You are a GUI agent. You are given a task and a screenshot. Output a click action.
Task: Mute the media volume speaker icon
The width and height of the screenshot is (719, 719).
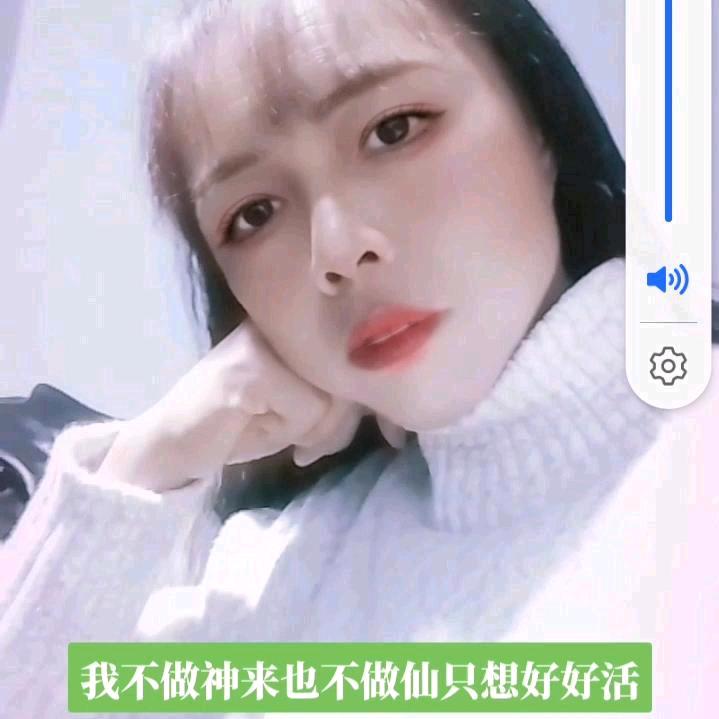(667, 279)
